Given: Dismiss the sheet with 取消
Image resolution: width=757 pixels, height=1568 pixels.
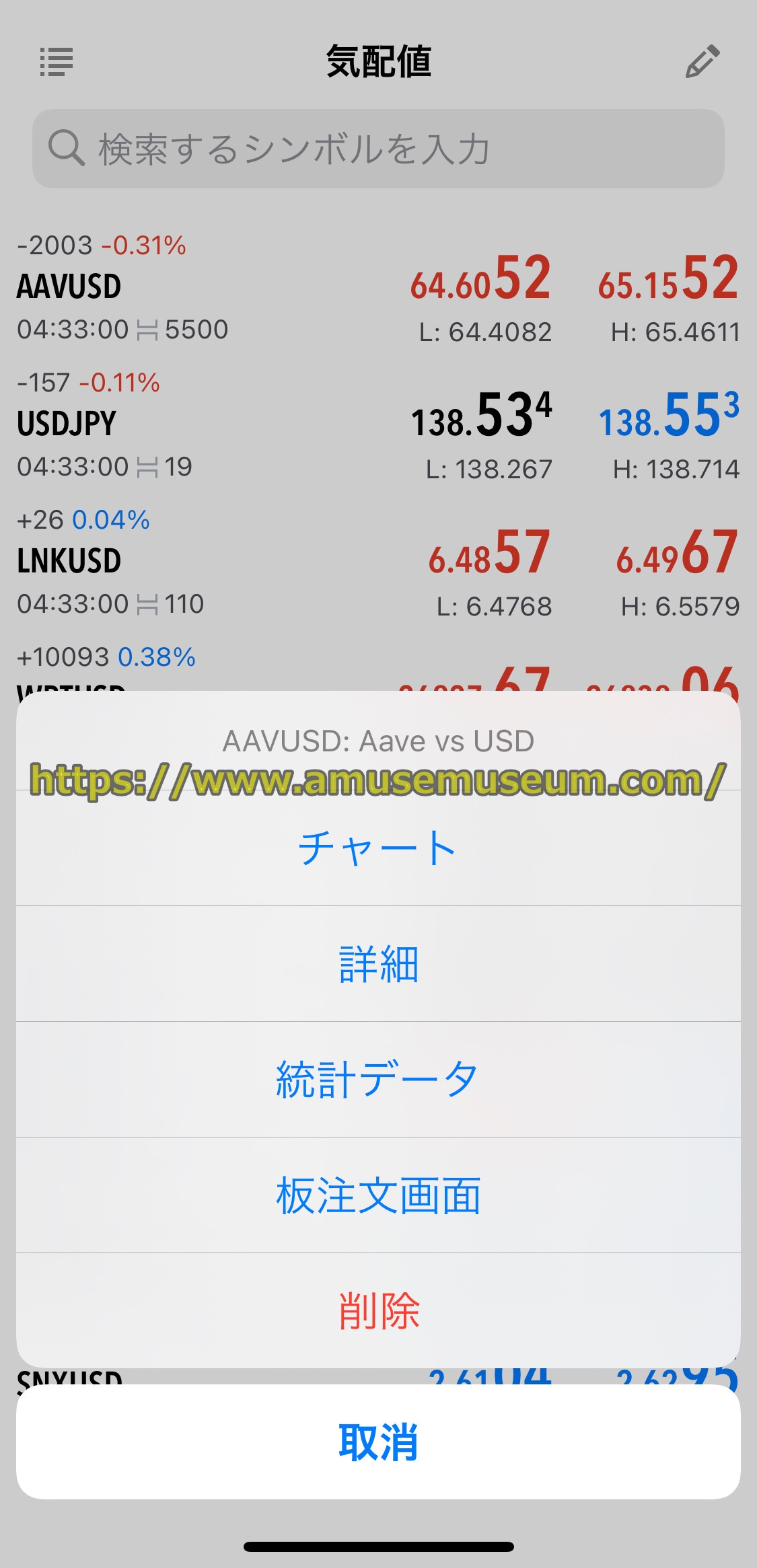Looking at the screenshot, I should (x=378, y=1442).
